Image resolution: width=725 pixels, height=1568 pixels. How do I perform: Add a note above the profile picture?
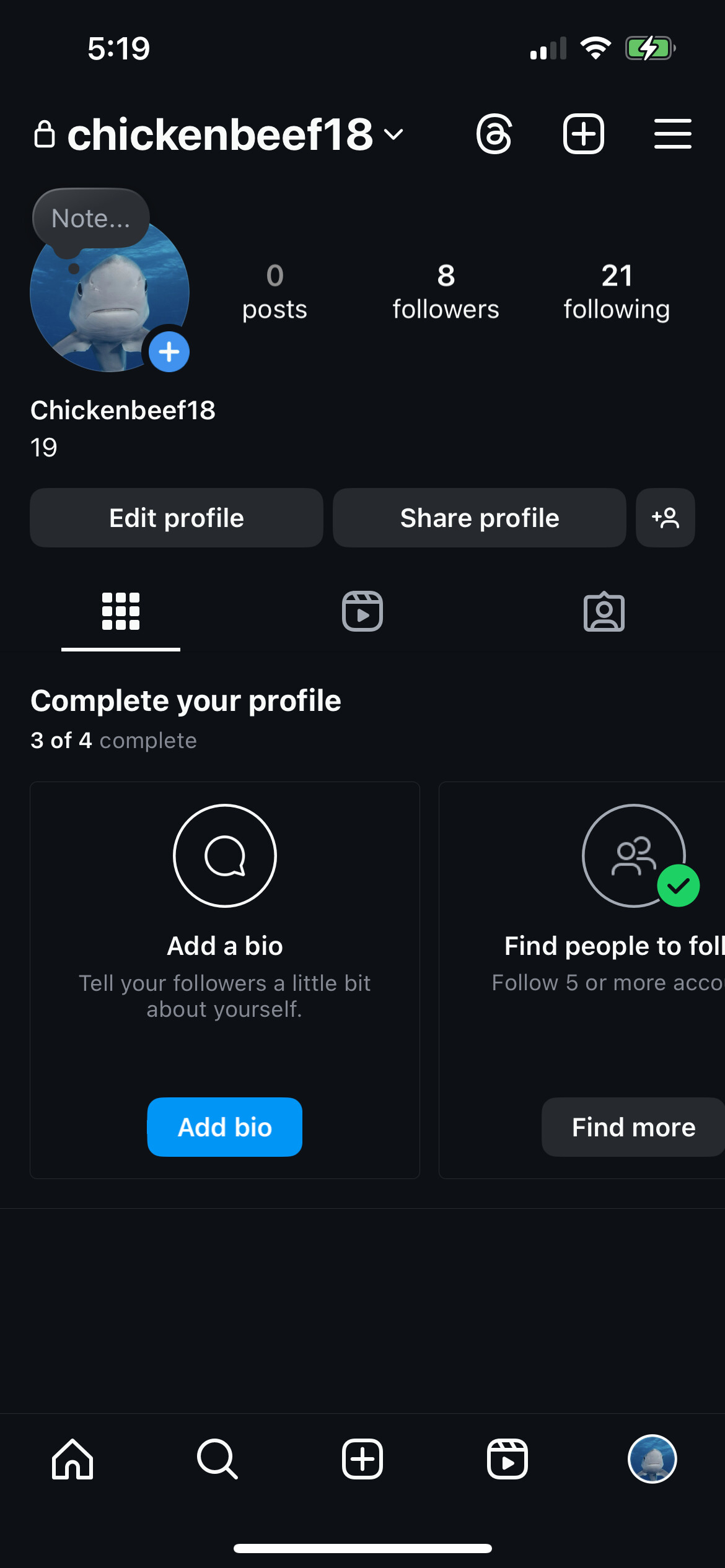[x=90, y=219]
